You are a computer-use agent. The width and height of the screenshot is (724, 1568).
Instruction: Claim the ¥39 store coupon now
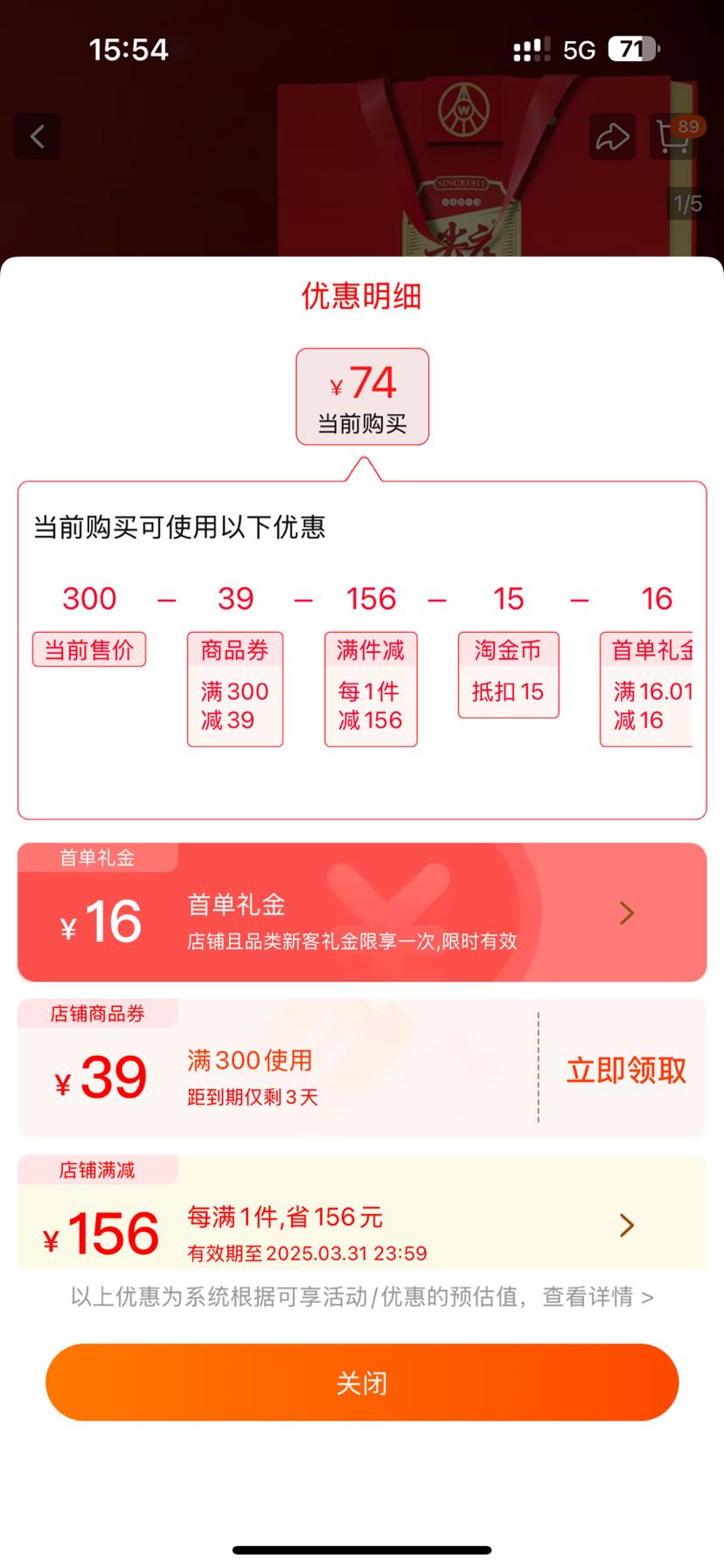point(626,1070)
